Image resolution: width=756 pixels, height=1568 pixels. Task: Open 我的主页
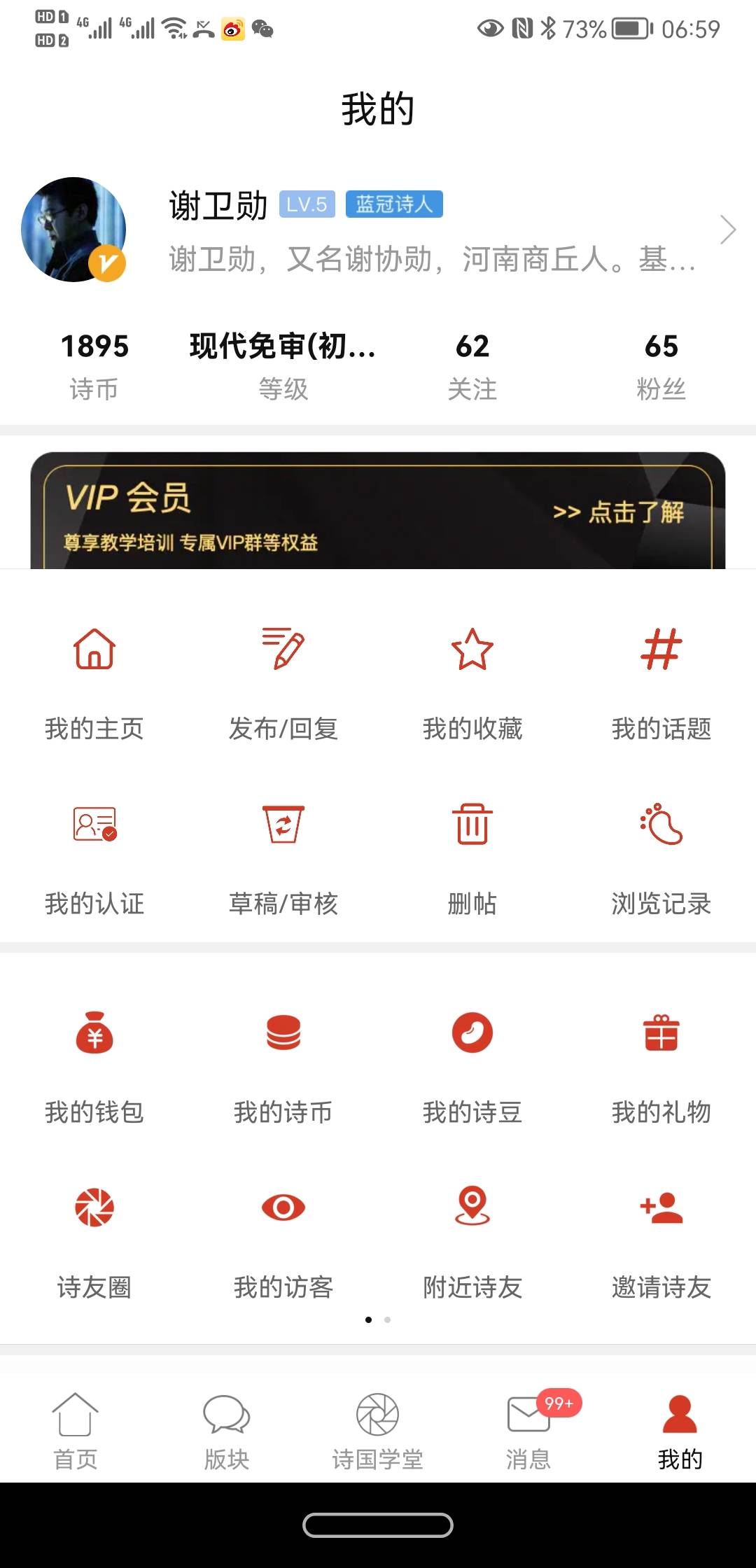pos(94,684)
